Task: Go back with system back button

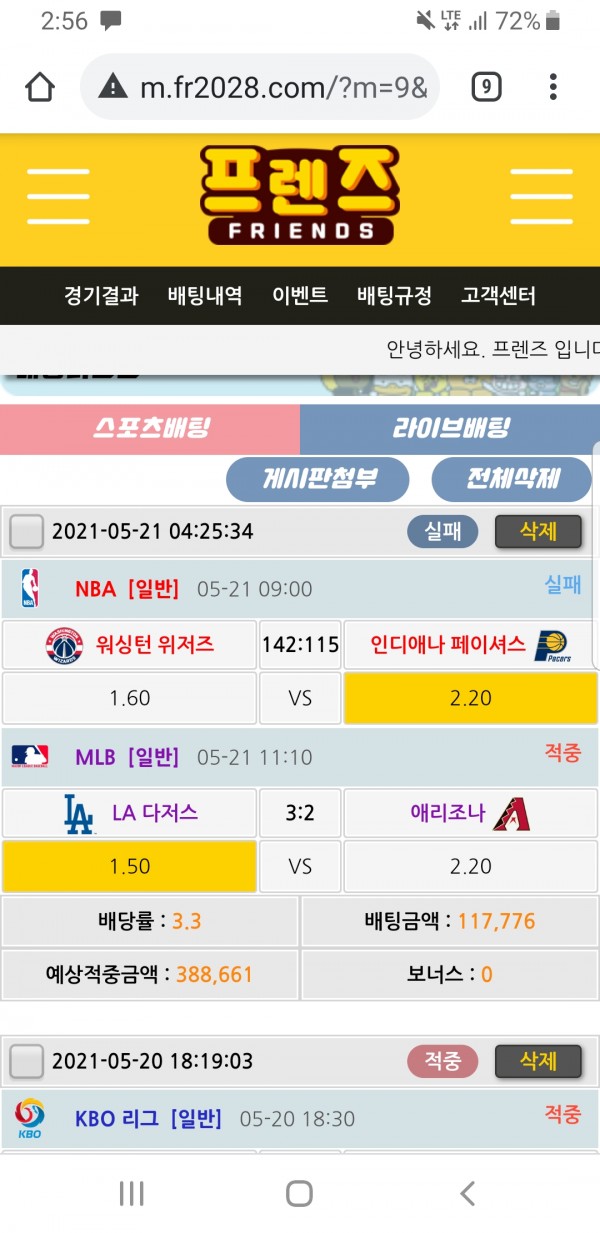Action: (466, 1192)
